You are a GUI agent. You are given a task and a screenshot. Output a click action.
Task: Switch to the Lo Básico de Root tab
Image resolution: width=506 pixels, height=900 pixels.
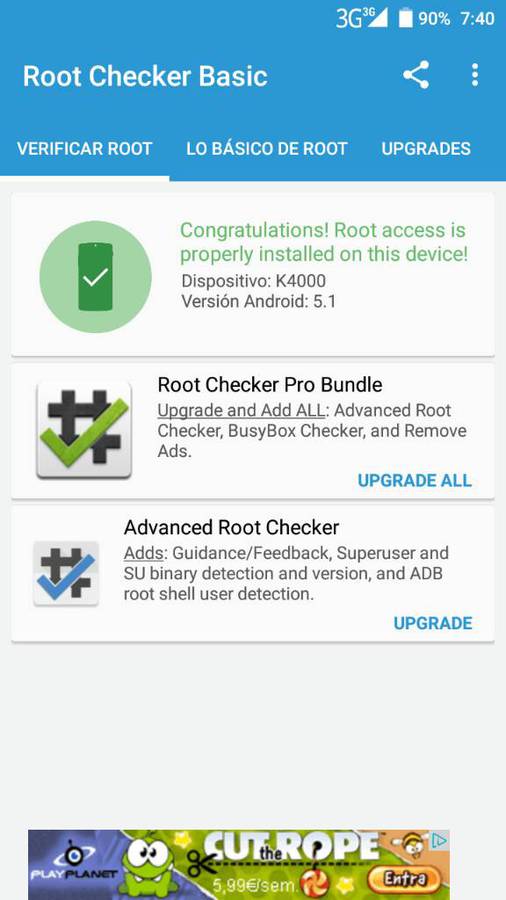coord(267,149)
